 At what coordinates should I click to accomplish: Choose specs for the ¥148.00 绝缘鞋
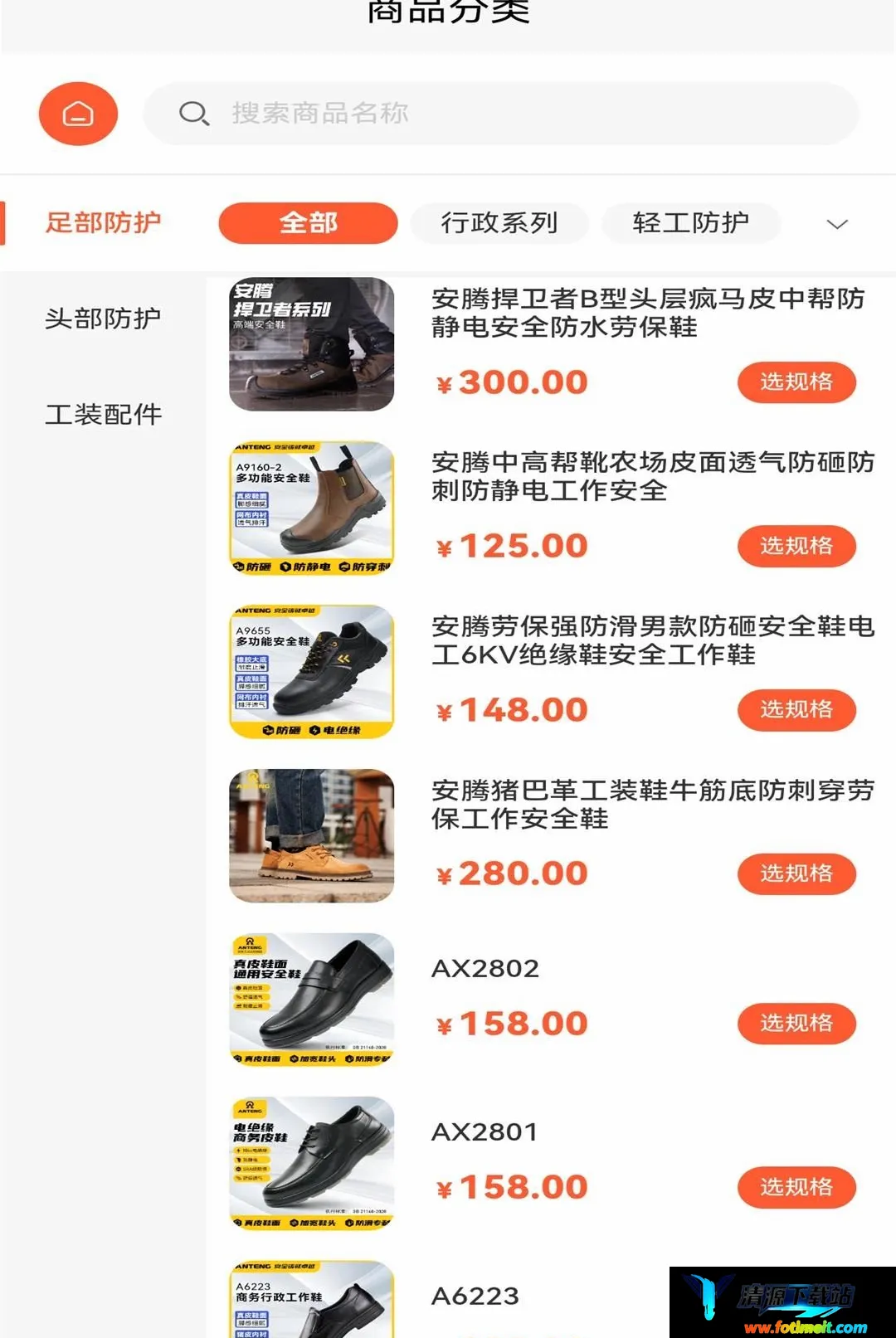tap(796, 710)
